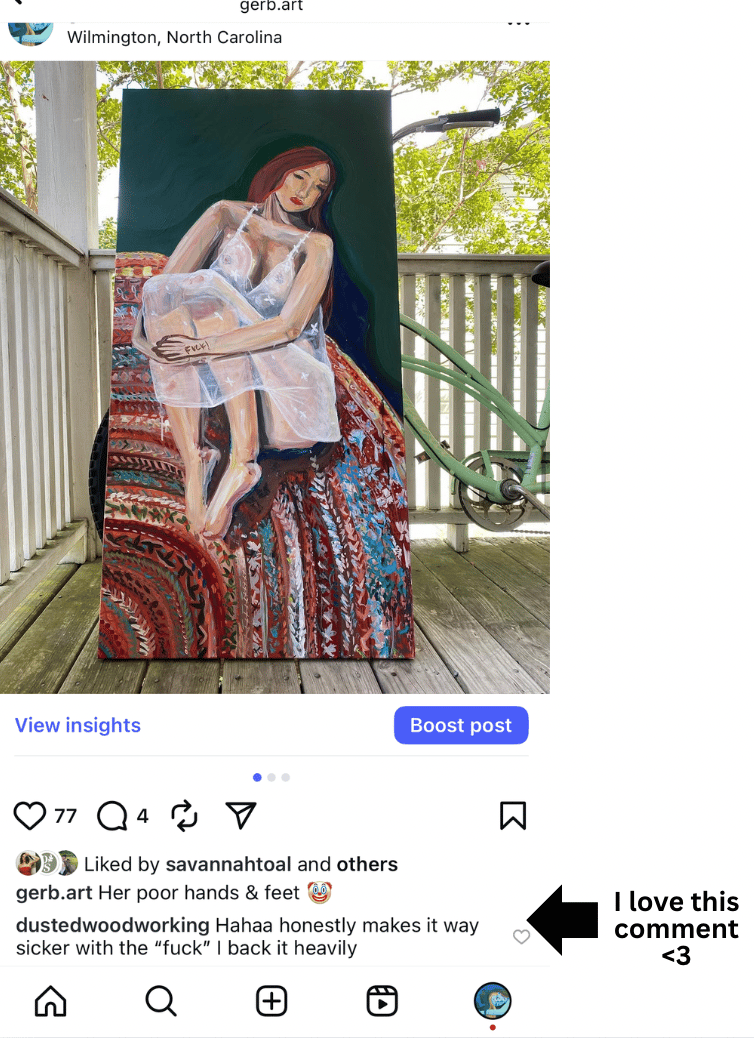This screenshot has height=1038, width=754.
Task: Tap the Boost post button
Action: coord(461,726)
